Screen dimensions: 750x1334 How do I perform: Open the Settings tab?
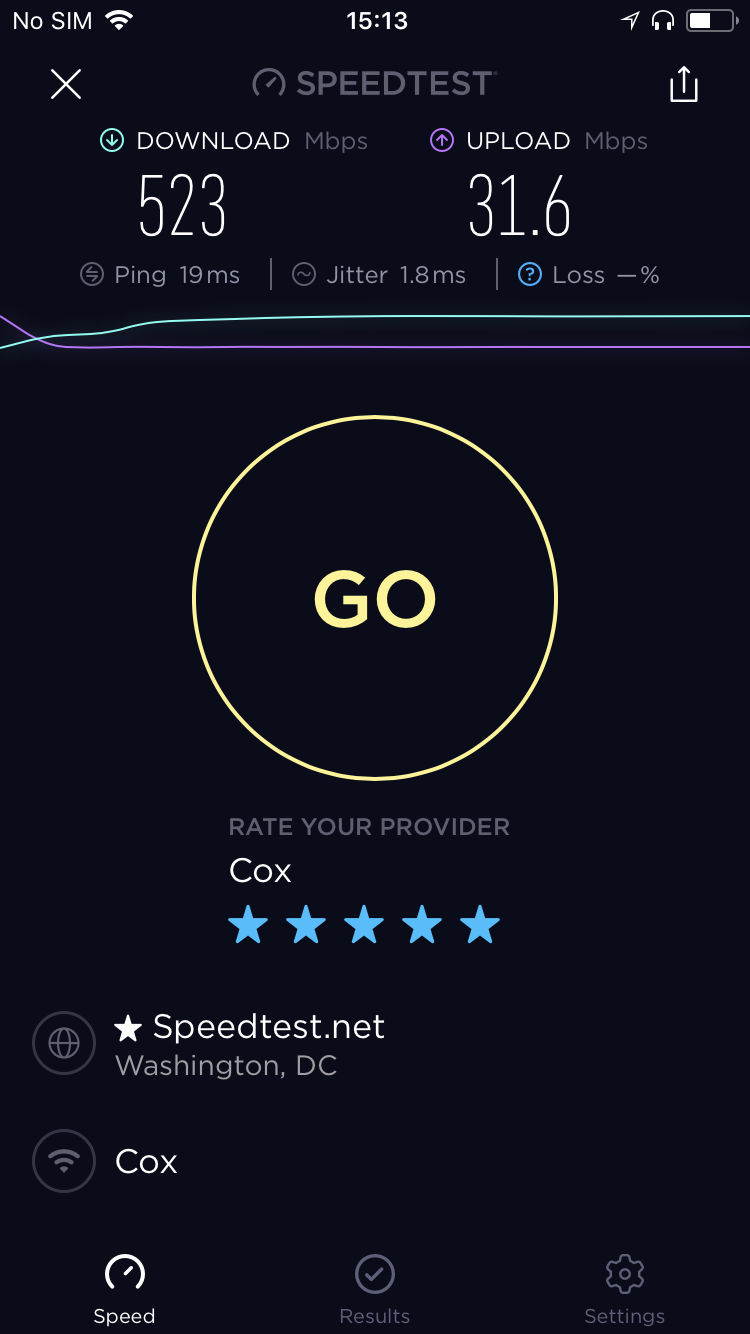tap(624, 1288)
